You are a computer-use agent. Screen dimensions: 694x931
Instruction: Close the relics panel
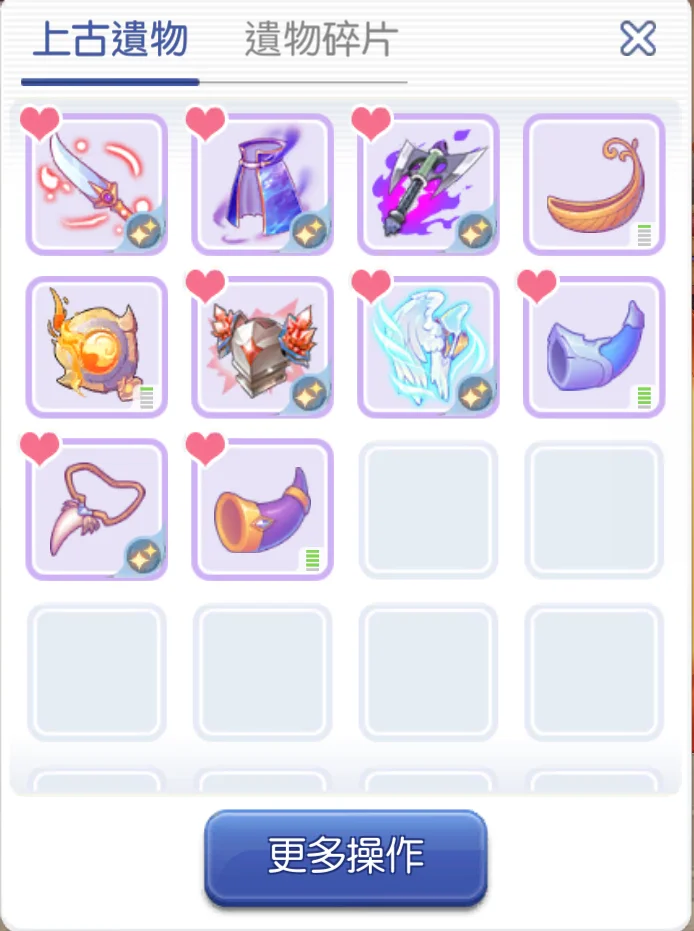point(637,39)
